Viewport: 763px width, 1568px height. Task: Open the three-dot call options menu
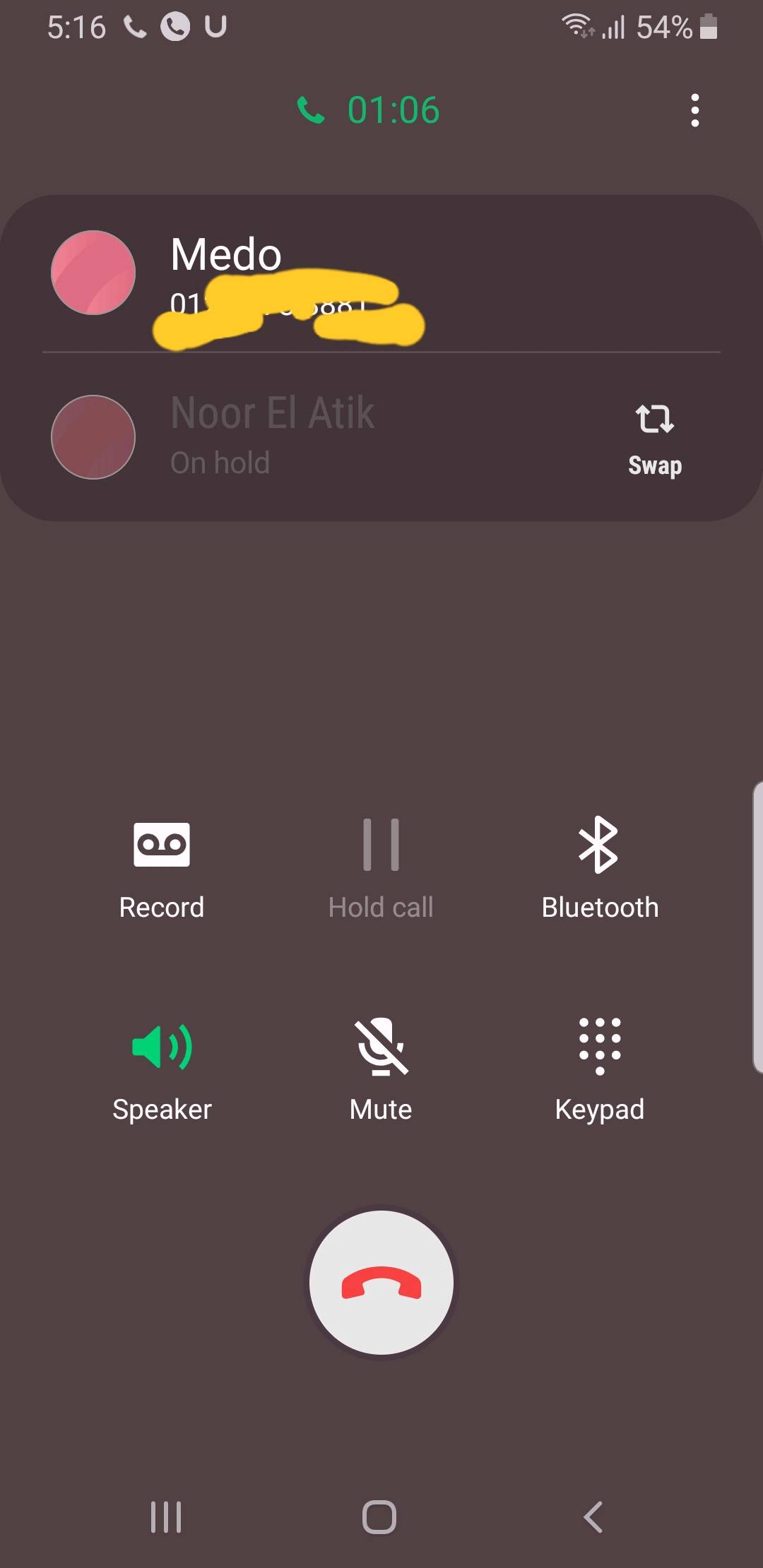coord(695,110)
